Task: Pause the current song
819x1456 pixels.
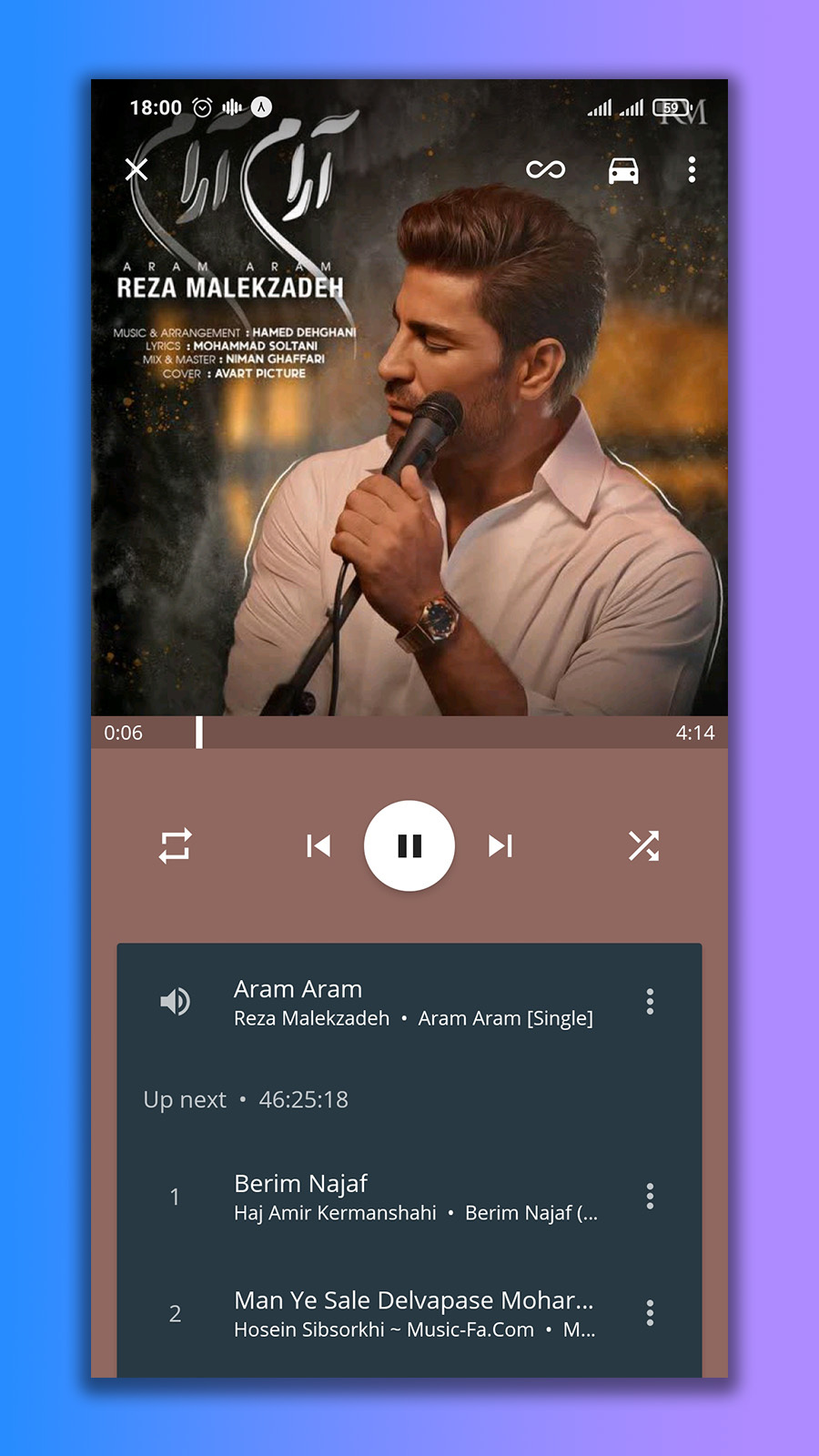Action: point(409,845)
